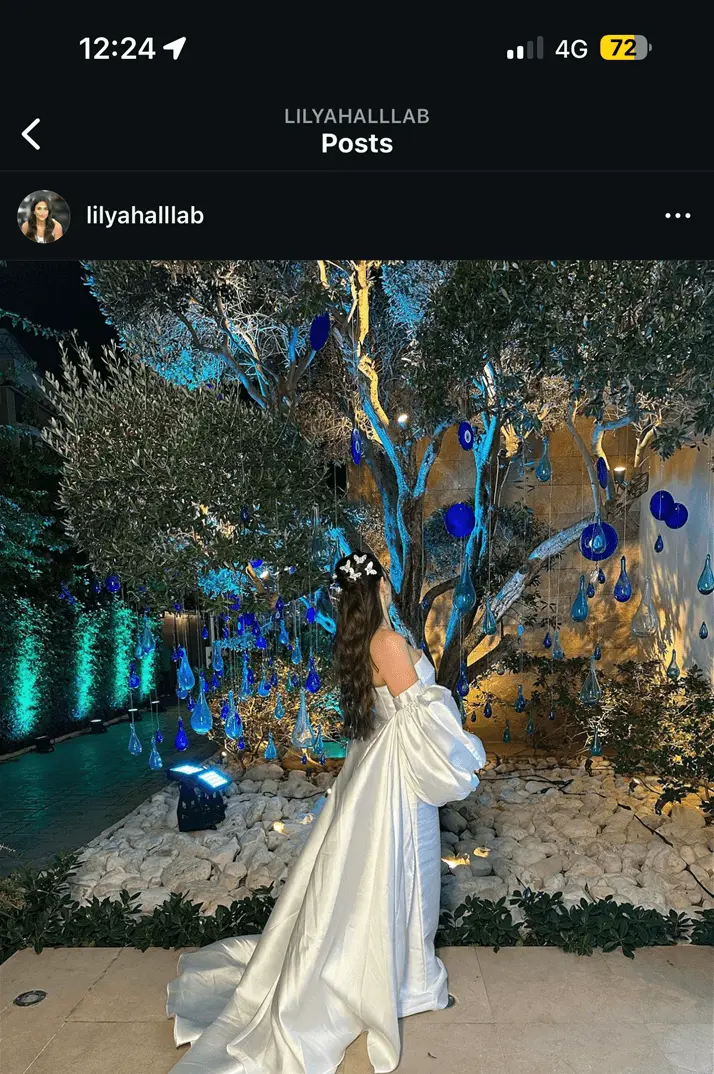Tap the lilyahalllab username link

coord(145,216)
